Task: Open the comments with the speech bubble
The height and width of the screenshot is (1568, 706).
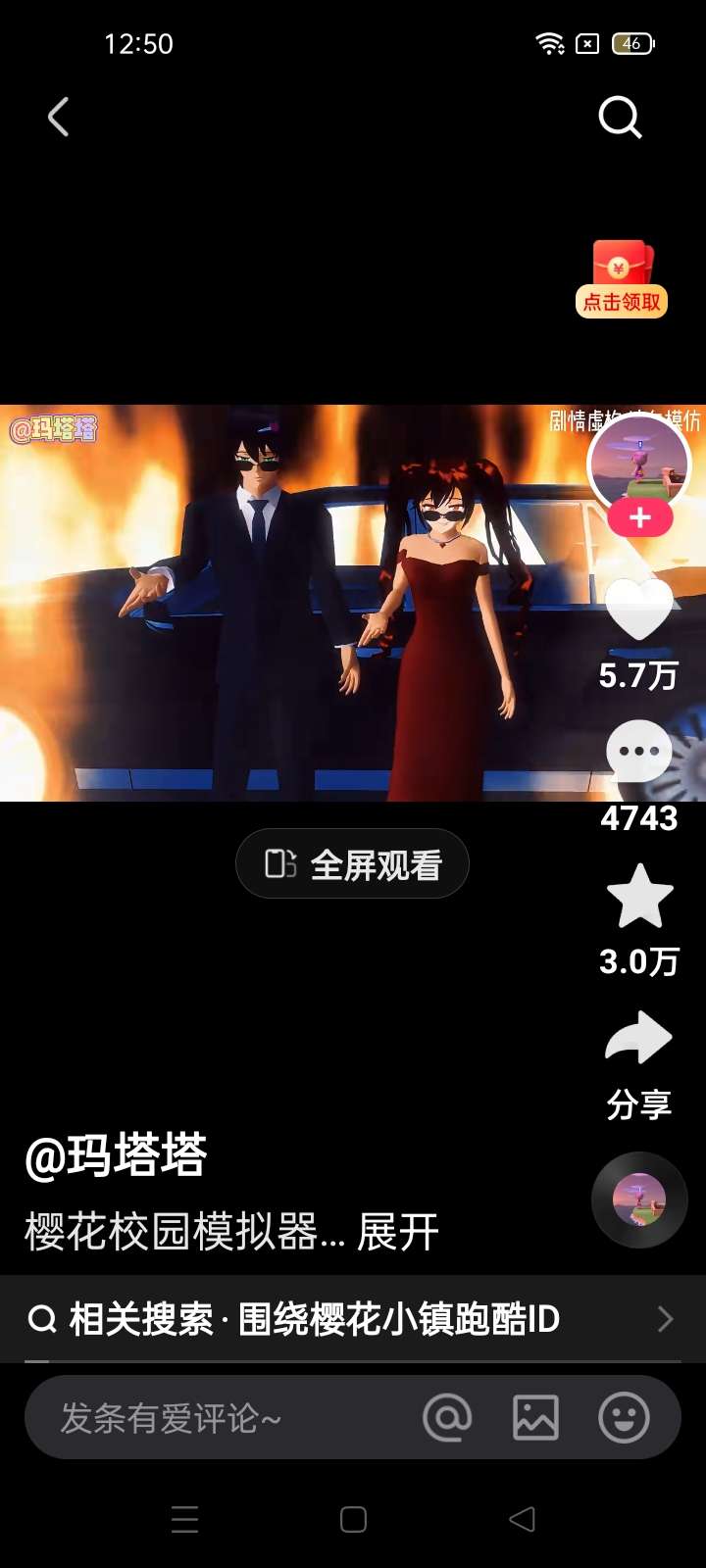Action: [x=639, y=753]
